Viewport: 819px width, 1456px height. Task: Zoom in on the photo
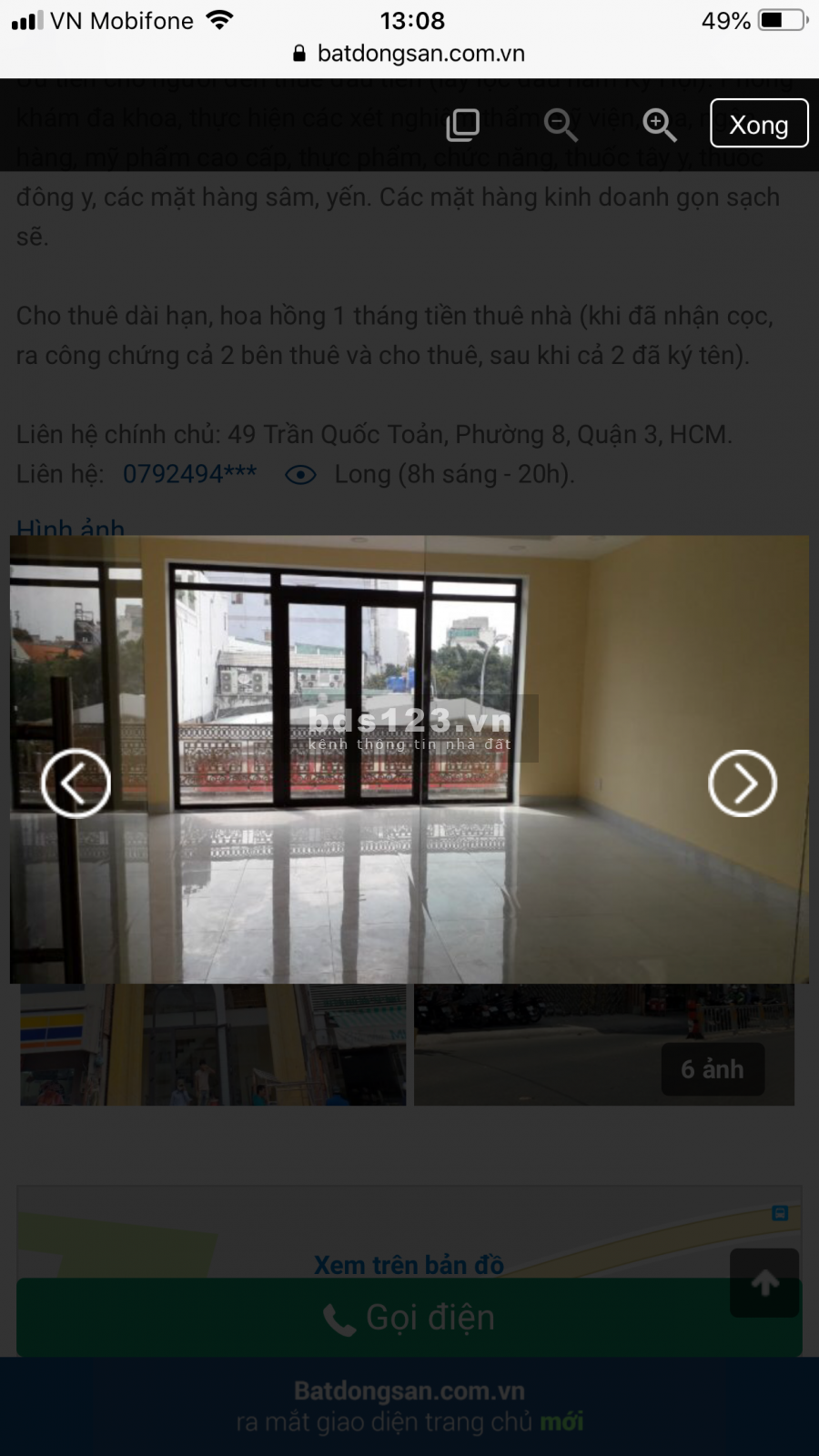click(x=659, y=125)
